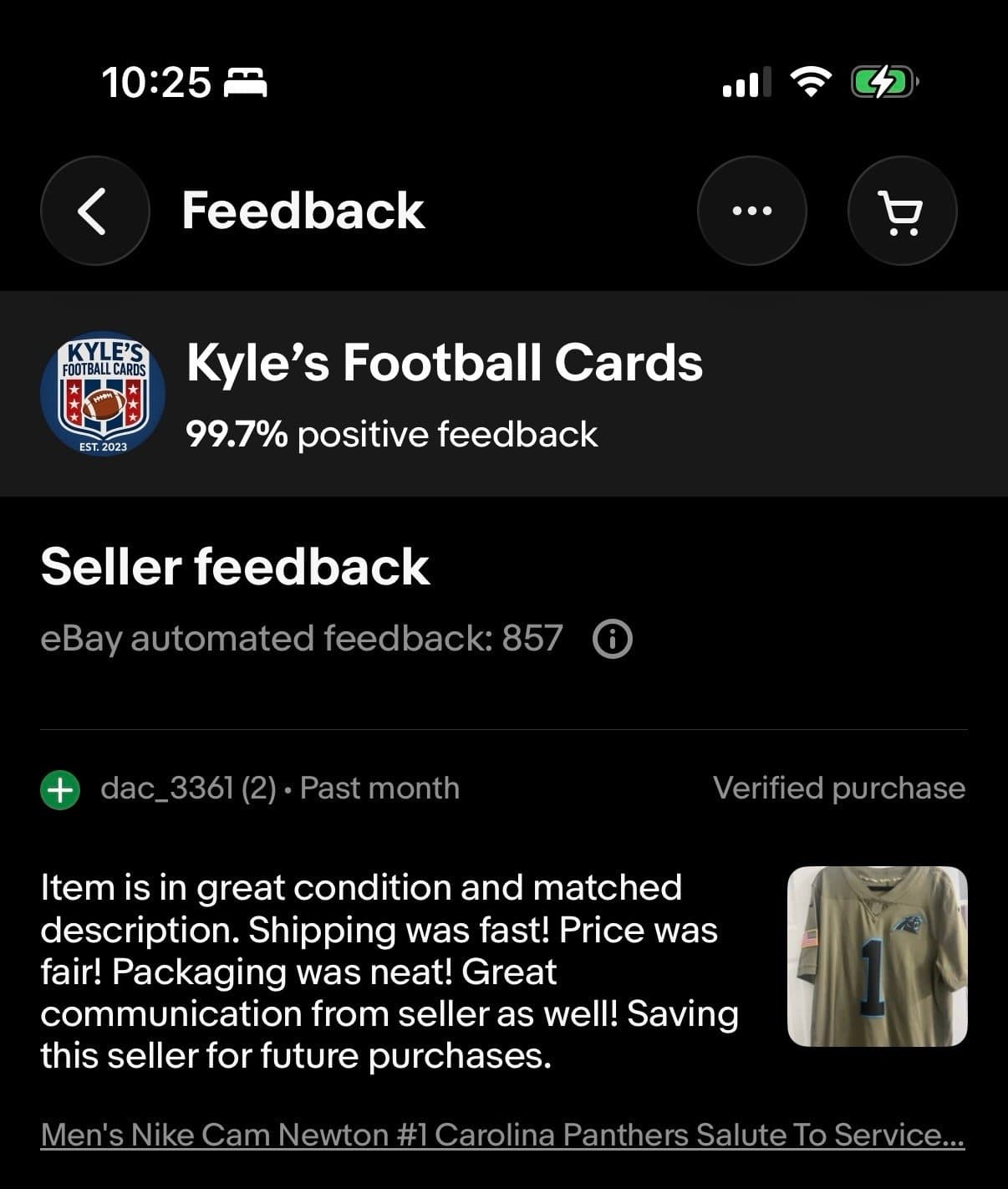Open Kyle's Football Cards seller profile
Viewport: 1008px width, 1189px height.
coord(443,364)
